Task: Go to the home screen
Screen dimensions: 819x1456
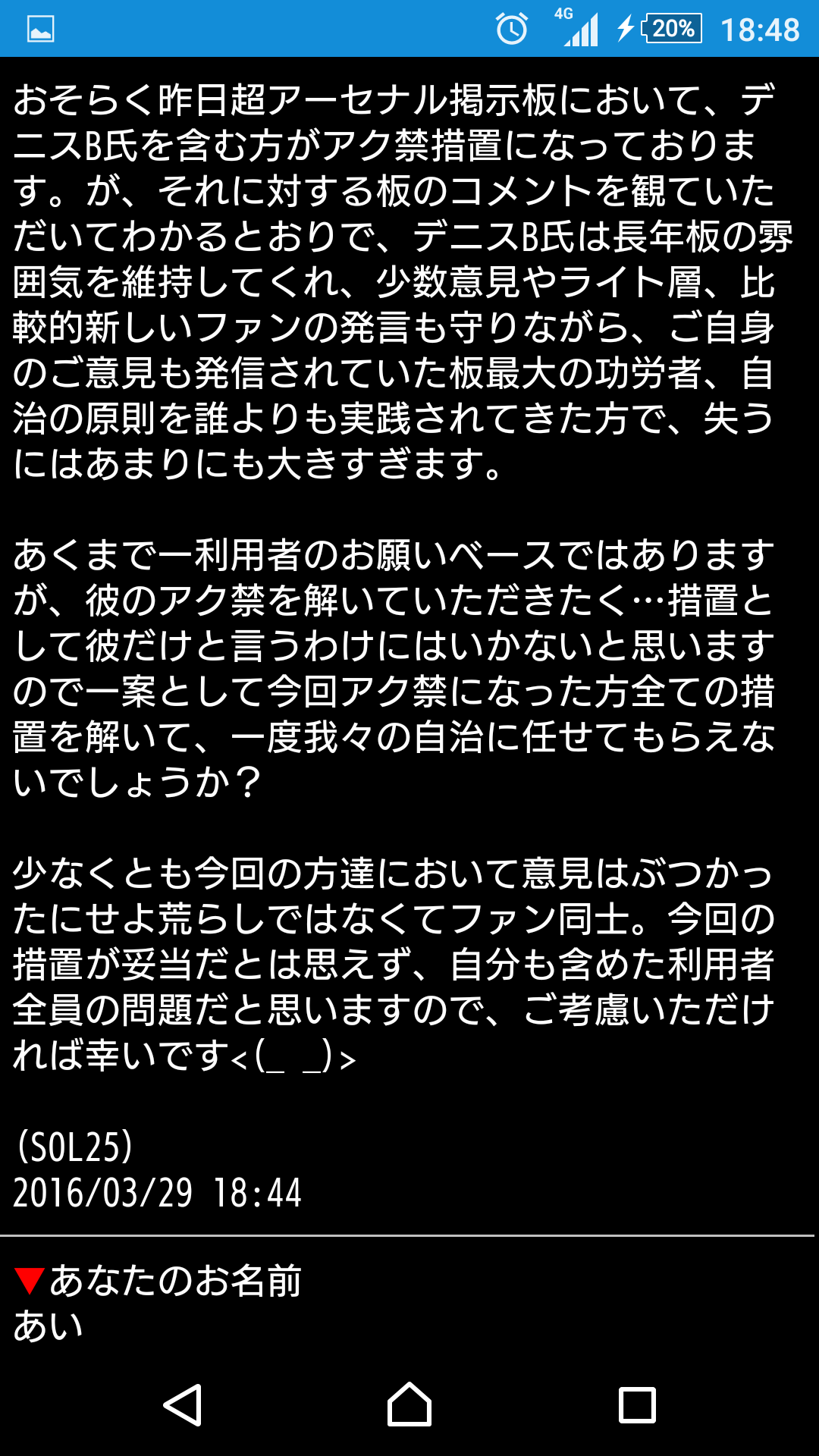Action: click(x=409, y=1404)
